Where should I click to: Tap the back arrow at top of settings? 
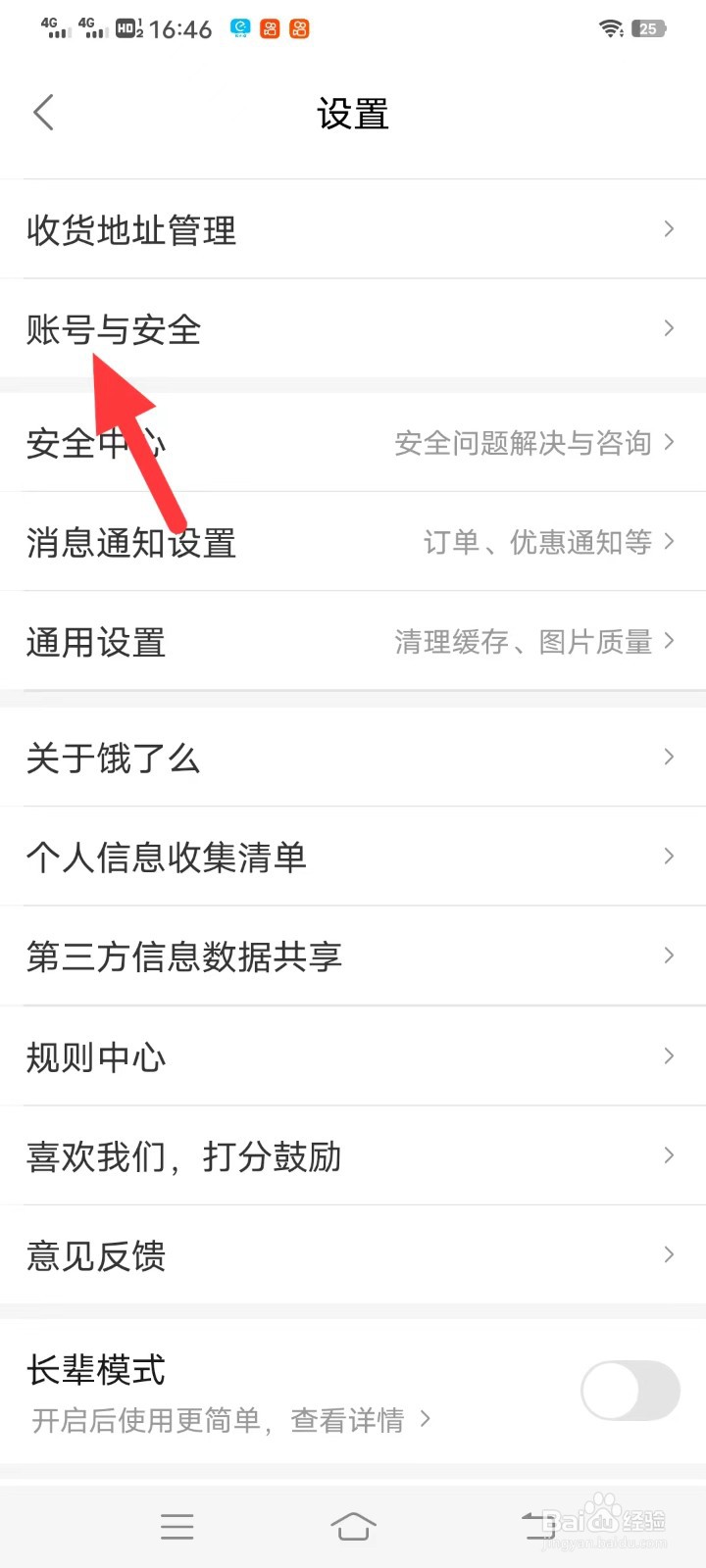43,112
